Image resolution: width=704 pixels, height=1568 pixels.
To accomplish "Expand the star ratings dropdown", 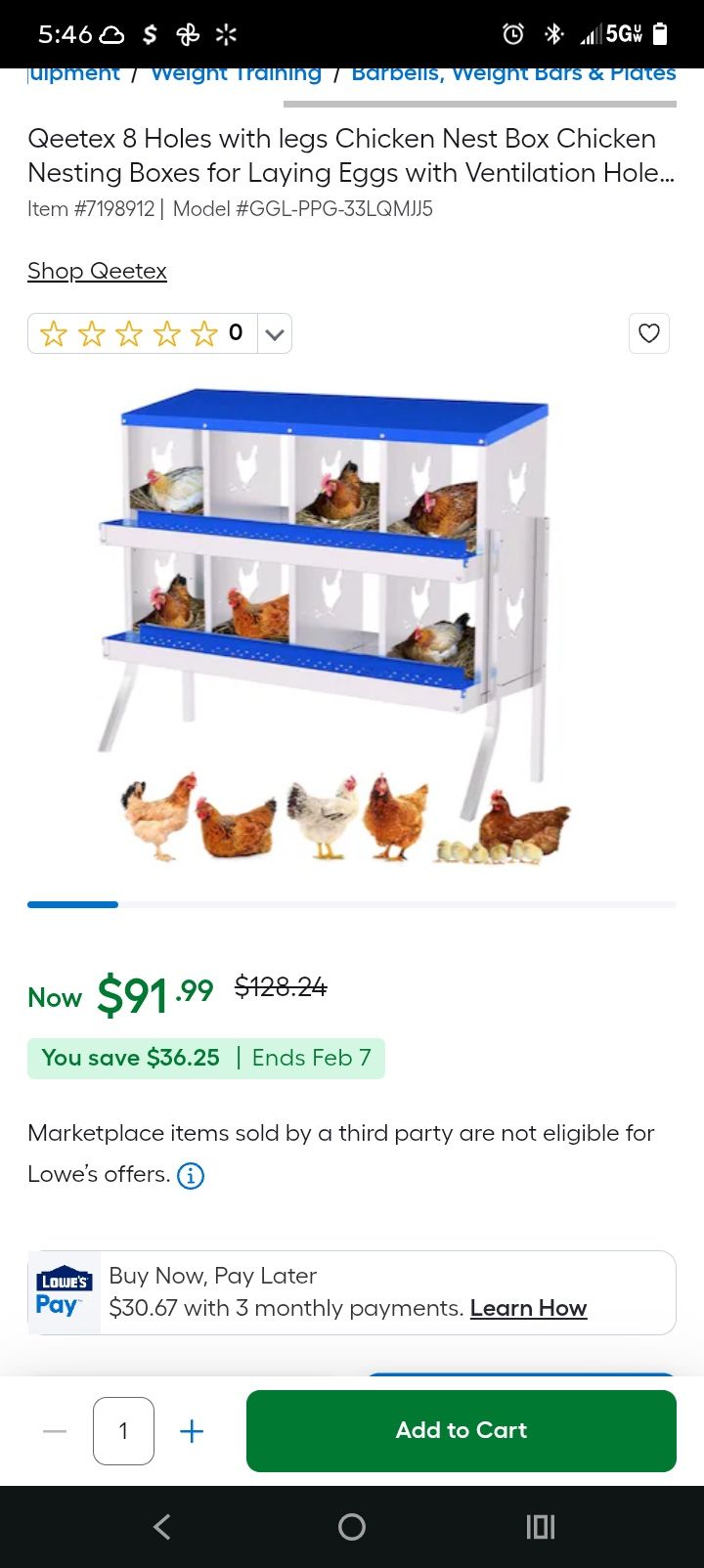I will point(275,333).
